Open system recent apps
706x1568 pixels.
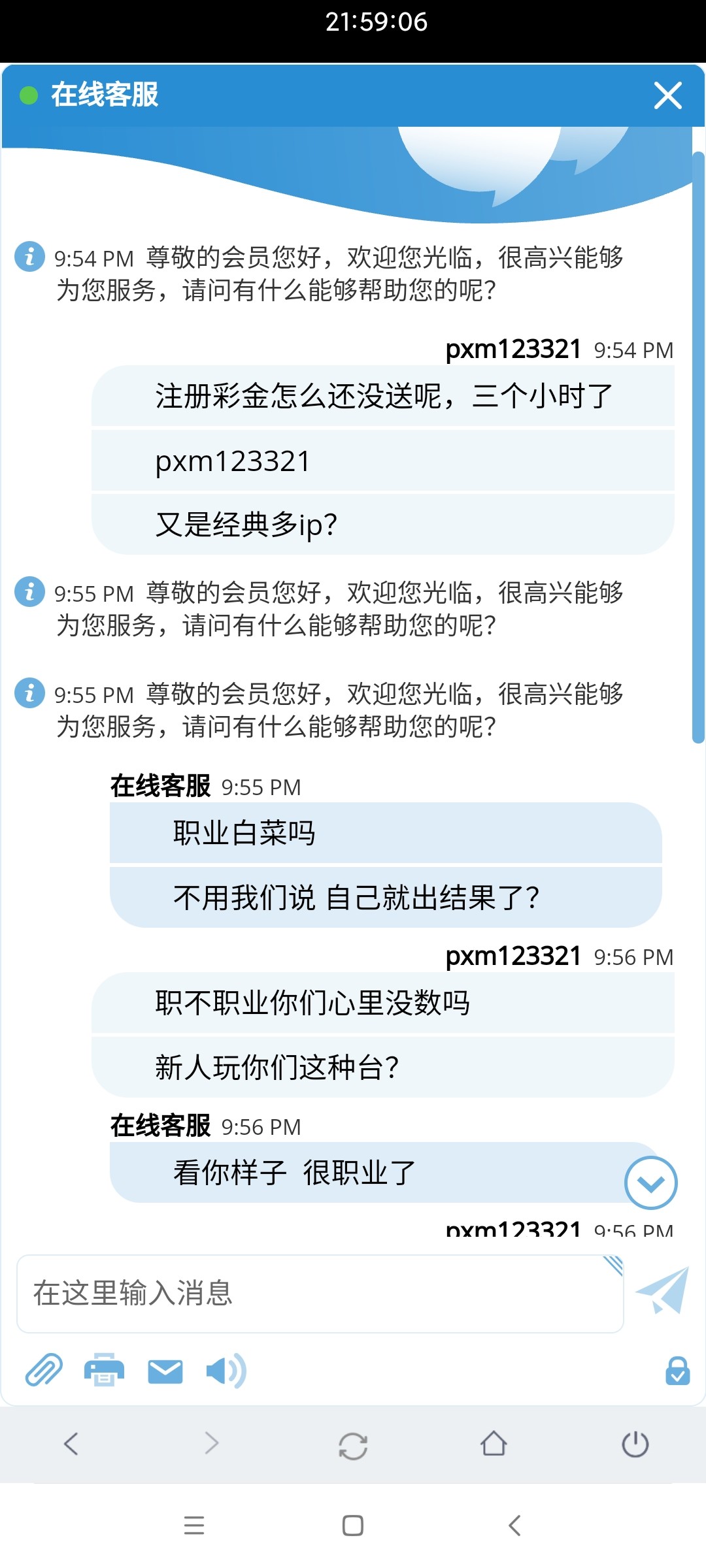click(x=194, y=1525)
